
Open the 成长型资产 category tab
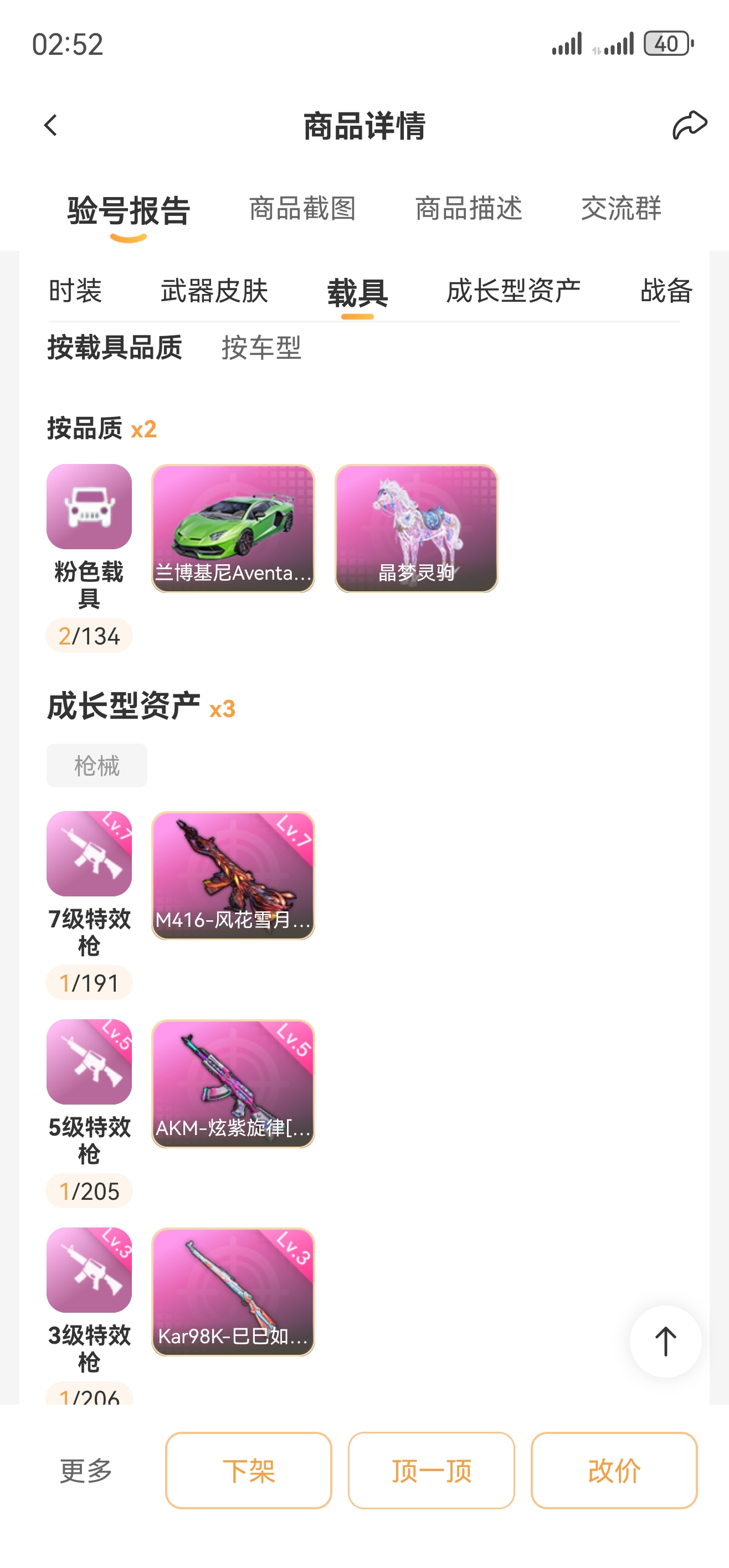pyautogui.click(x=513, y=290)
